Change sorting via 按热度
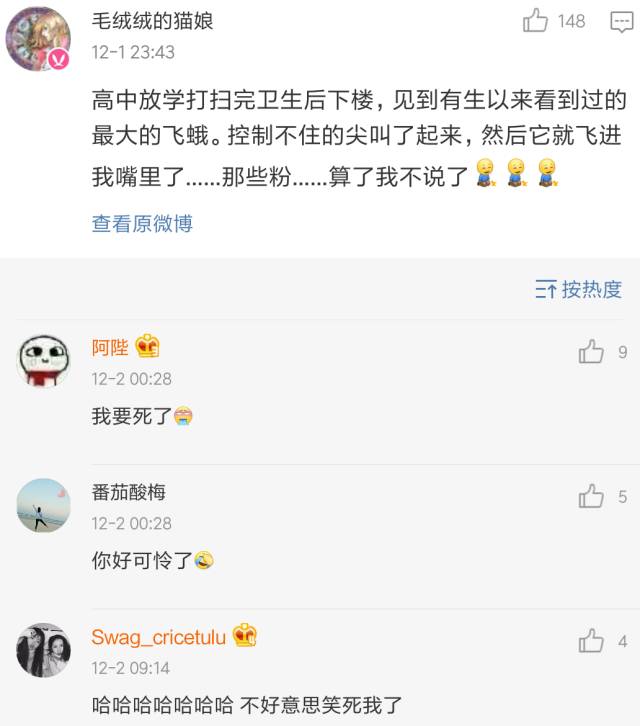Image resolution: width=640 pixels, height=726 pixels. (579, 289)
